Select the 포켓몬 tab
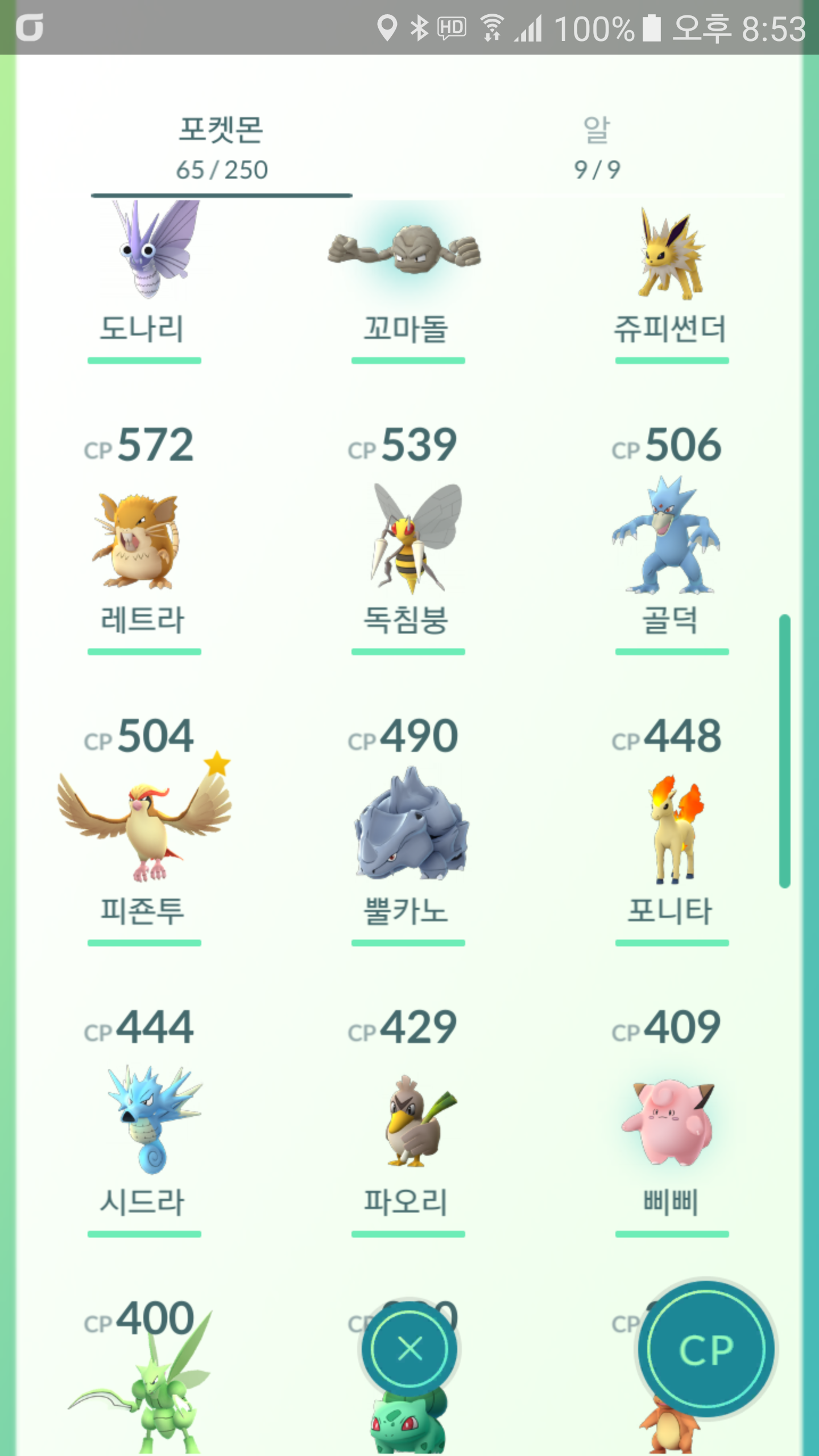The image size is (819, 1456). pyautogui.click(x=221, y=148)
